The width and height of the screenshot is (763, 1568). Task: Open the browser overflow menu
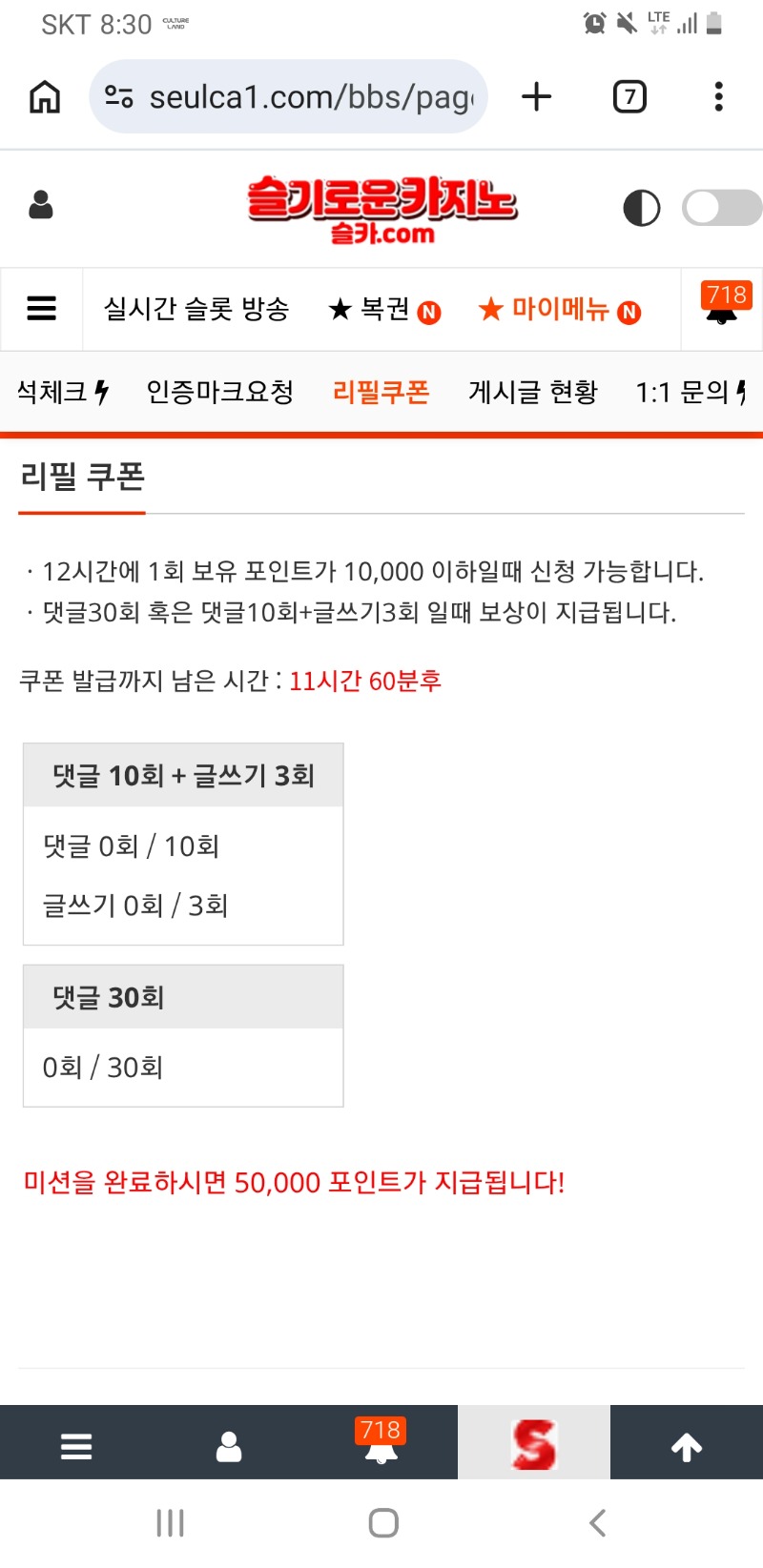tap(718, 96)
